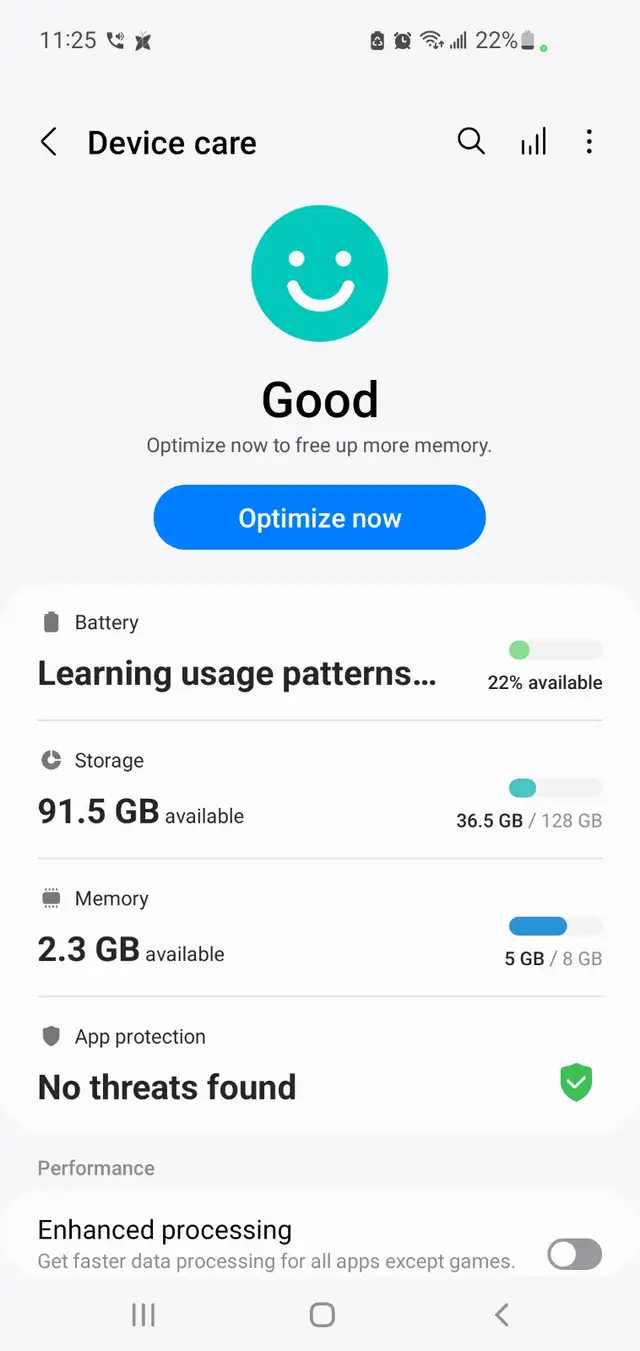Tap the system home button
This screenshot has height=1351, width=640.
(322, 1315)
